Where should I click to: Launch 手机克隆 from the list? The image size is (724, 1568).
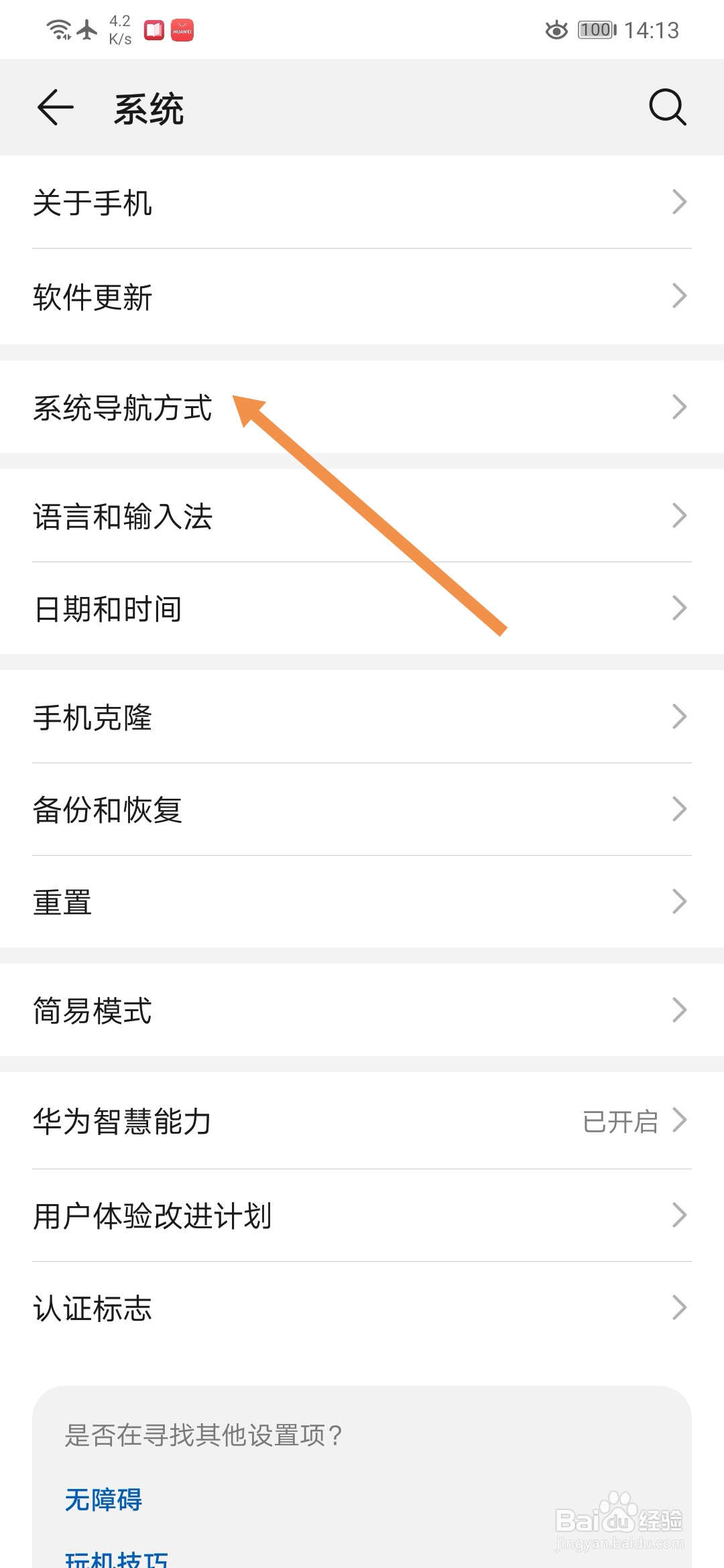pos(92,717)
